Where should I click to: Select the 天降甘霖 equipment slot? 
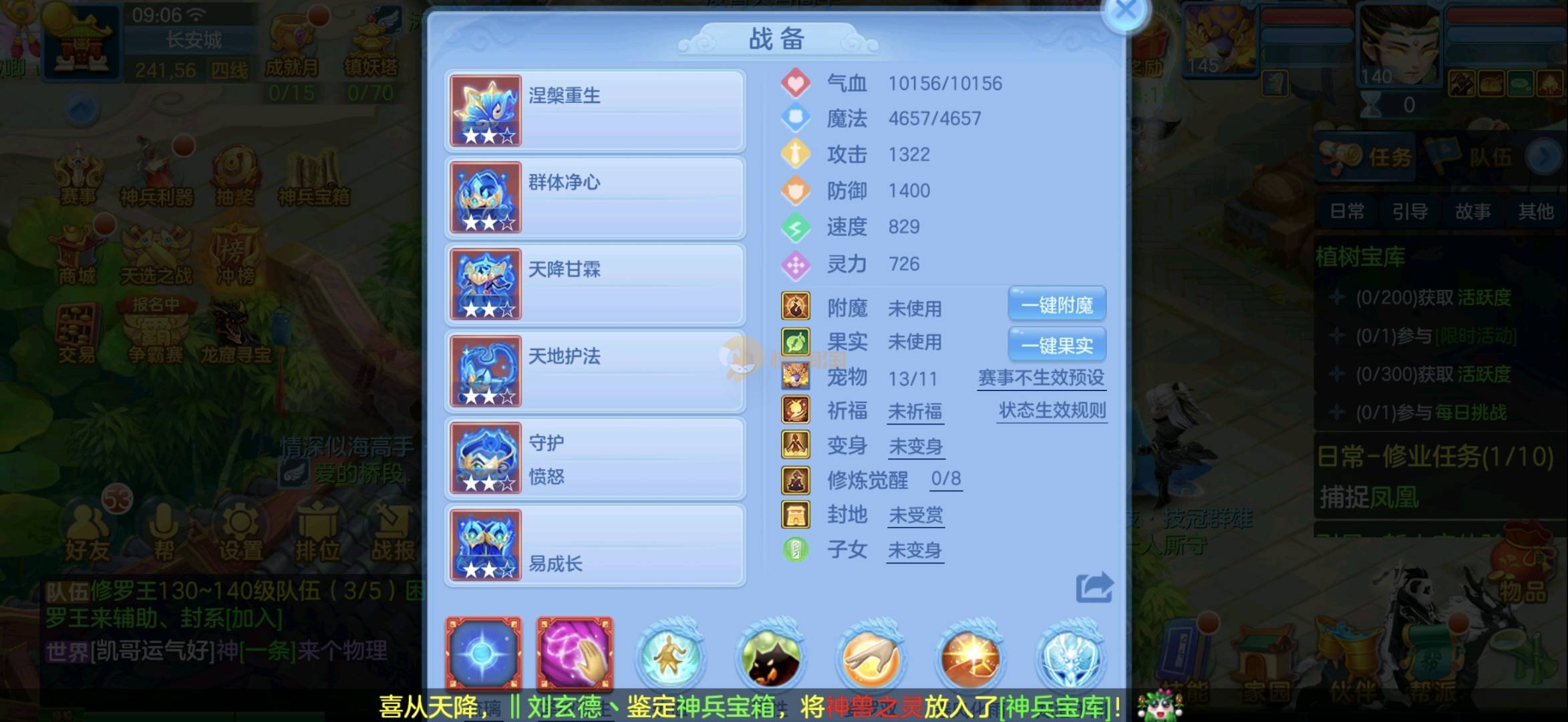(595, 285)
